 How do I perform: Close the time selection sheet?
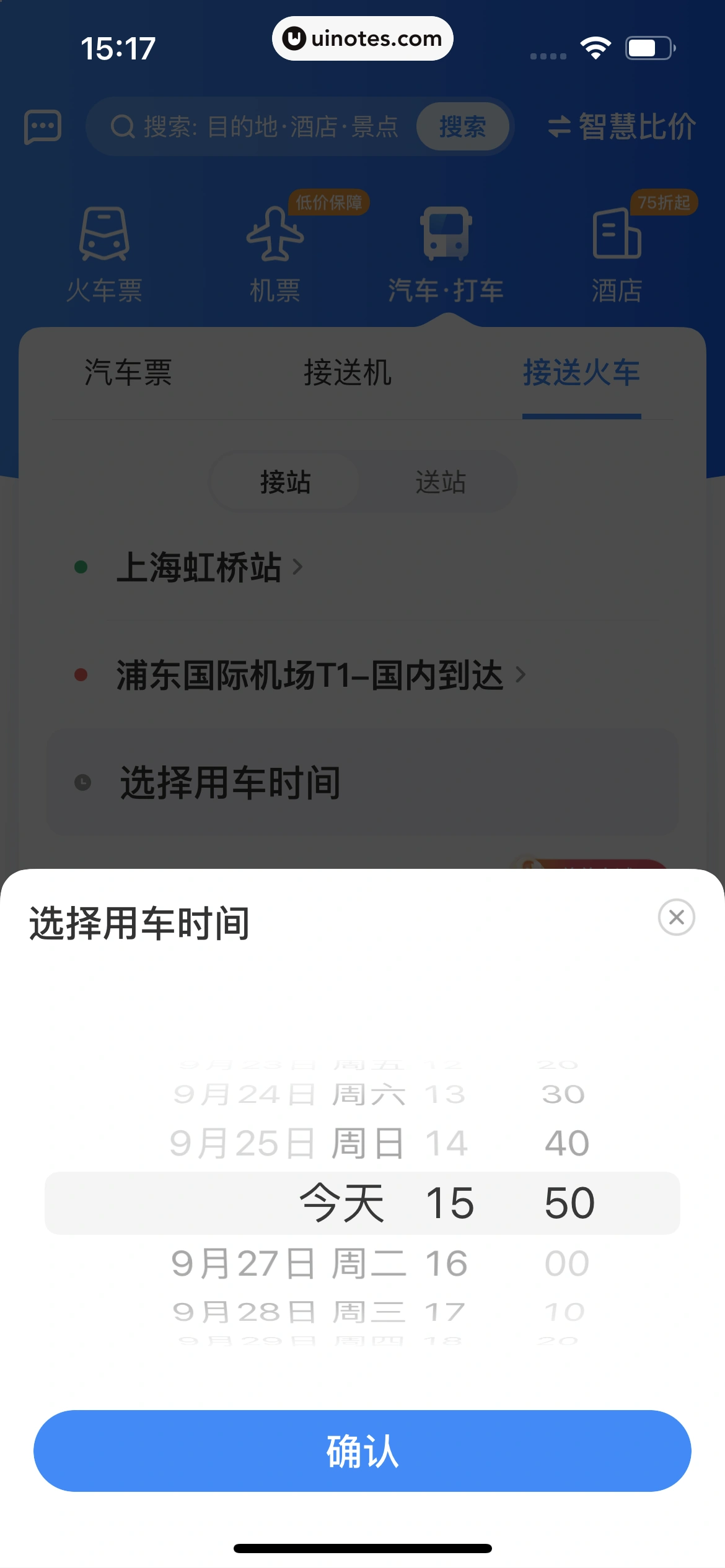pos(676,917)
